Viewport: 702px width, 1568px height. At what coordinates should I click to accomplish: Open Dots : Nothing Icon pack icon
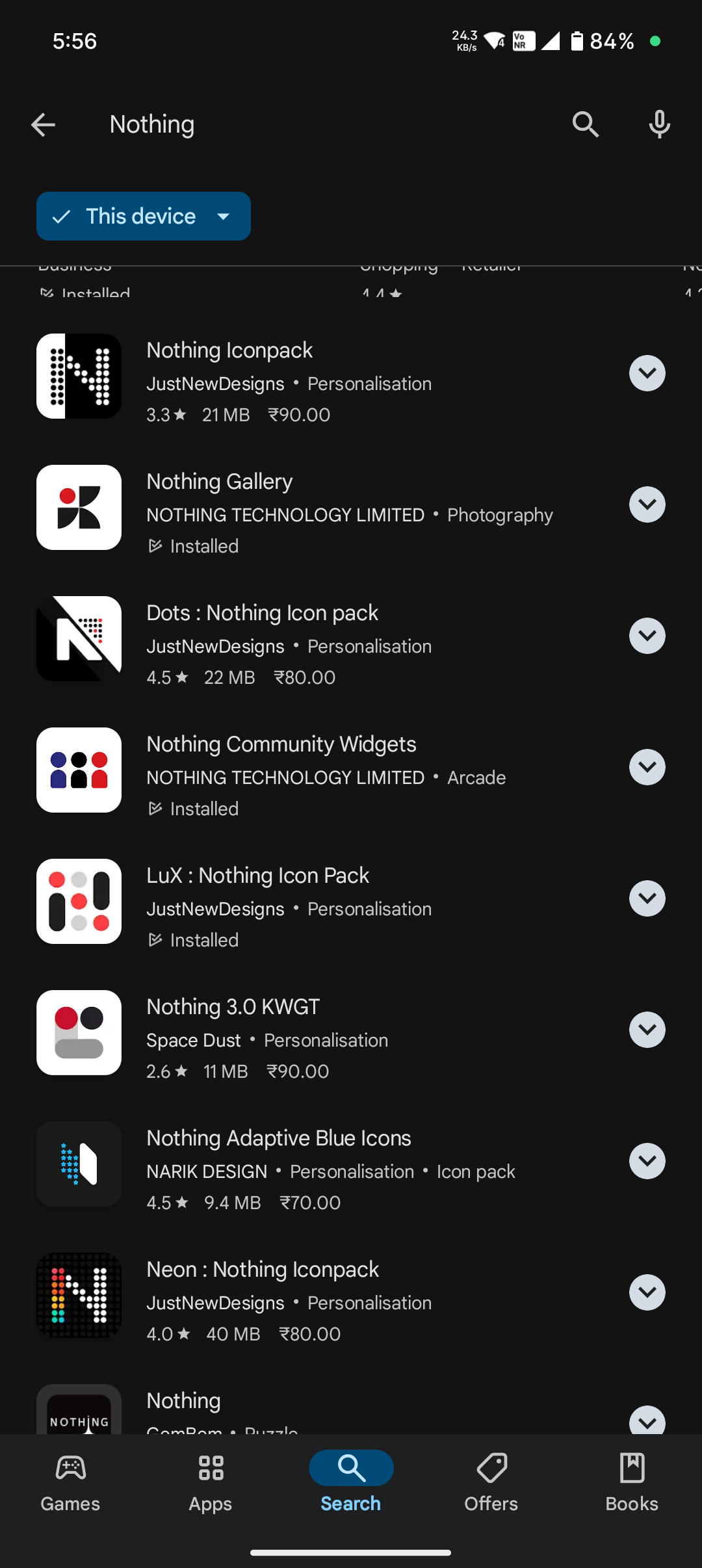78,638
